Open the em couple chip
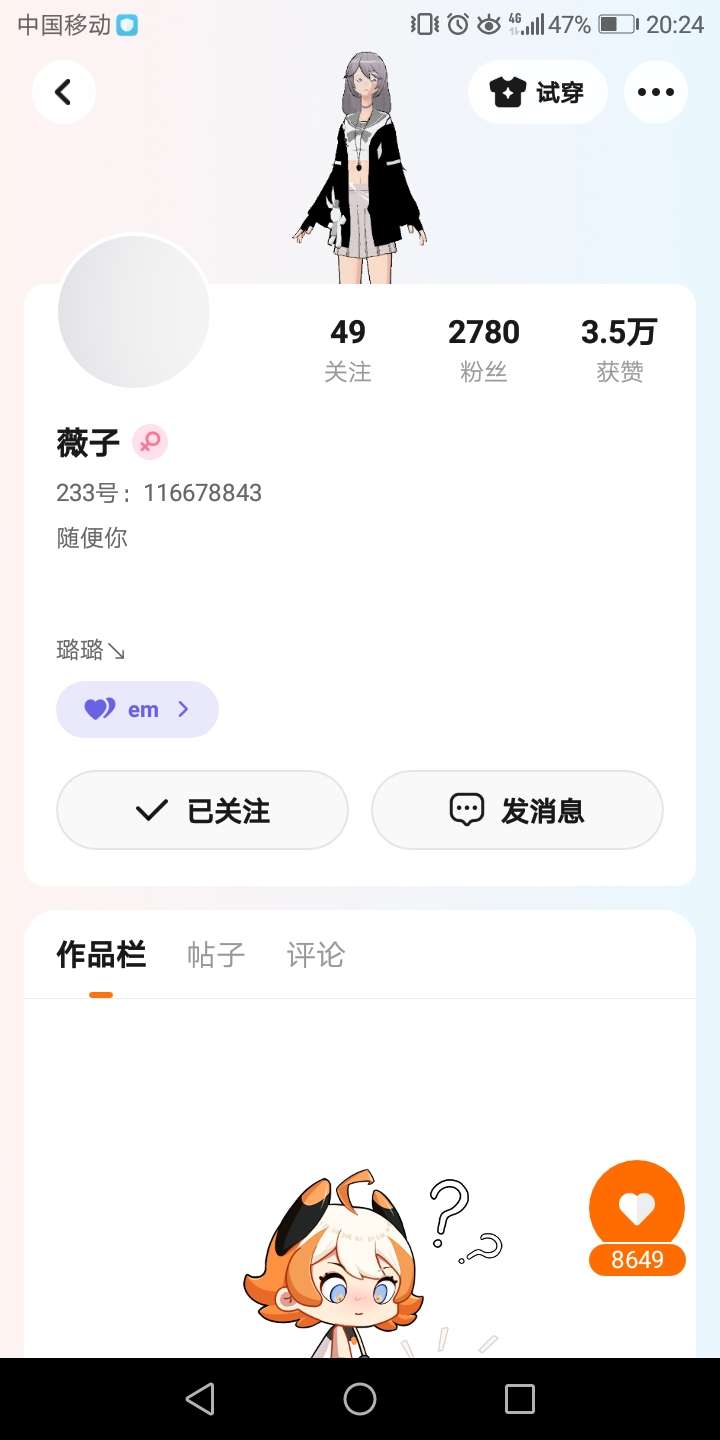The height and width of the screenshot is (1440, 720). (x=137, y=709)
